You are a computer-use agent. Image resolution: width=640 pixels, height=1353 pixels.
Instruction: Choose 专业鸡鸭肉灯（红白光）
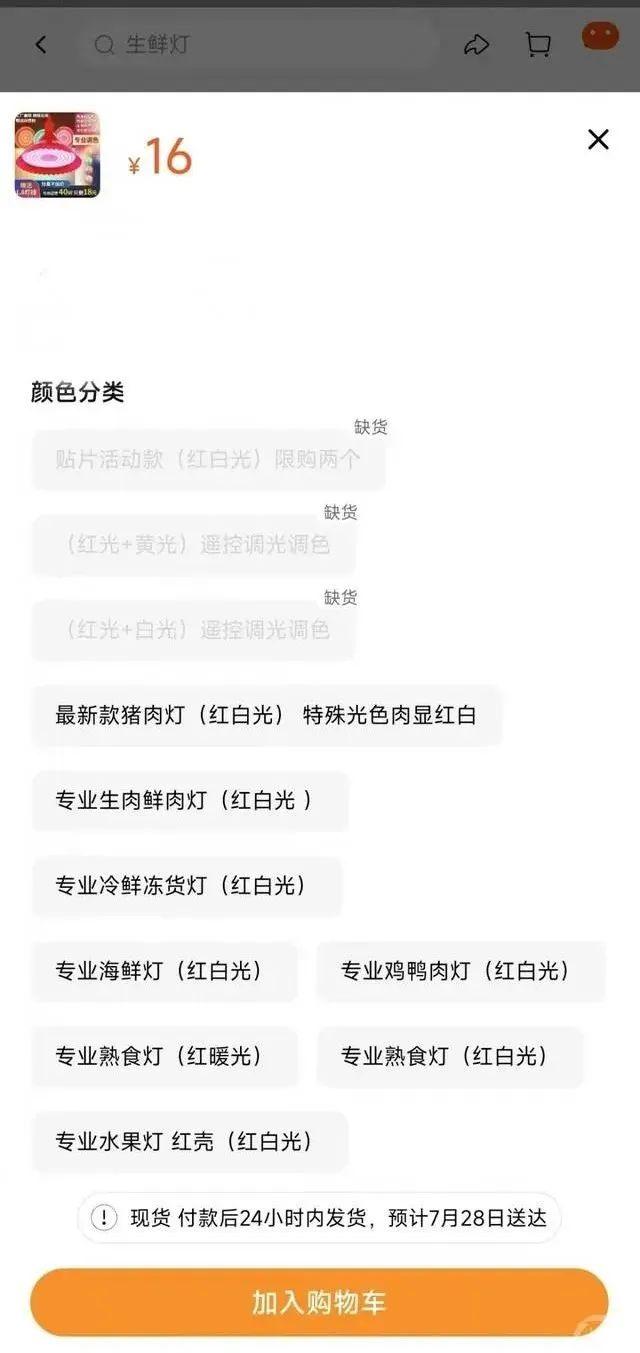pos(461,971)
